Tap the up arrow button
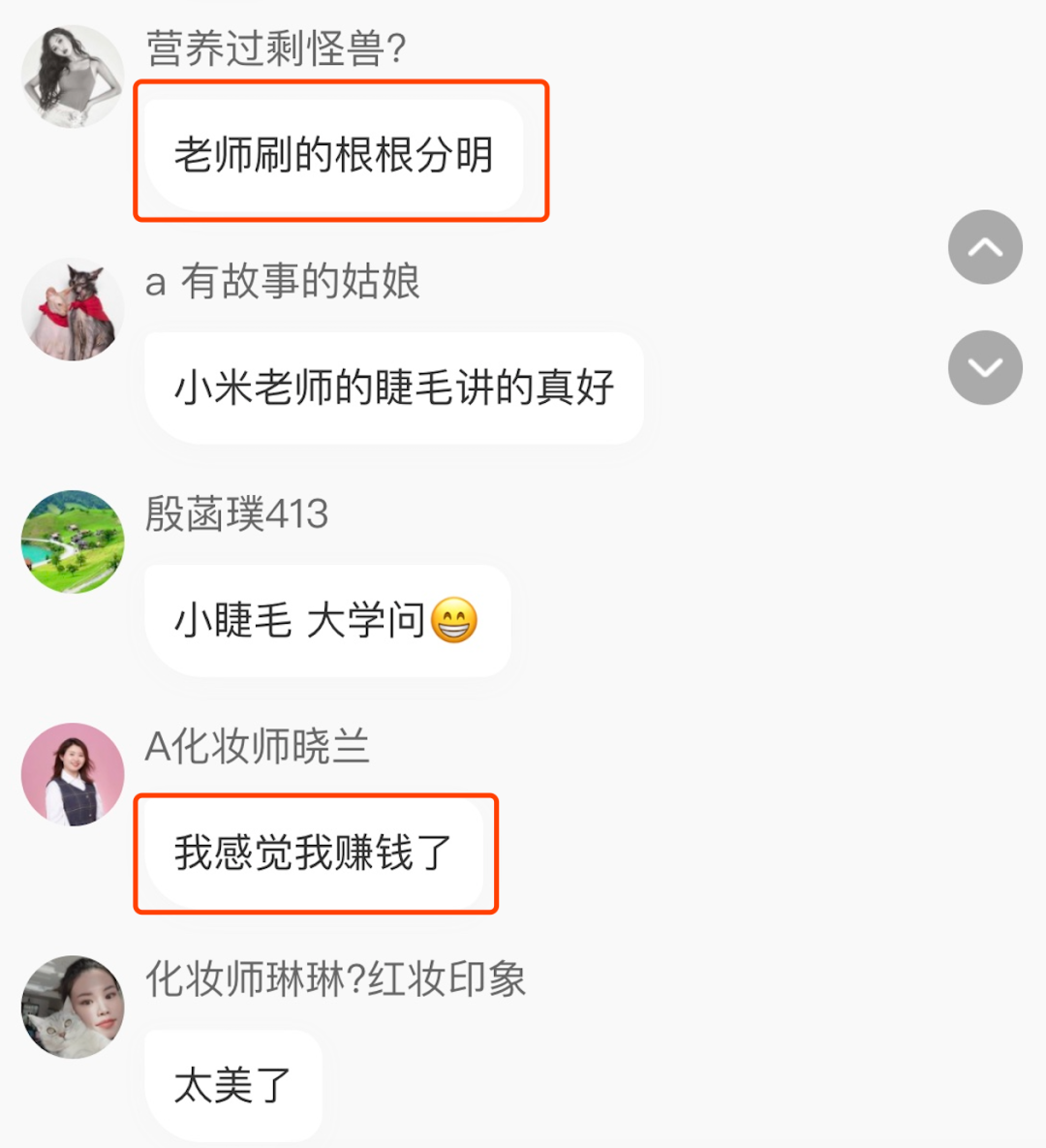The width and height of the screenshot is (1046, 1148). click(985, 247)
